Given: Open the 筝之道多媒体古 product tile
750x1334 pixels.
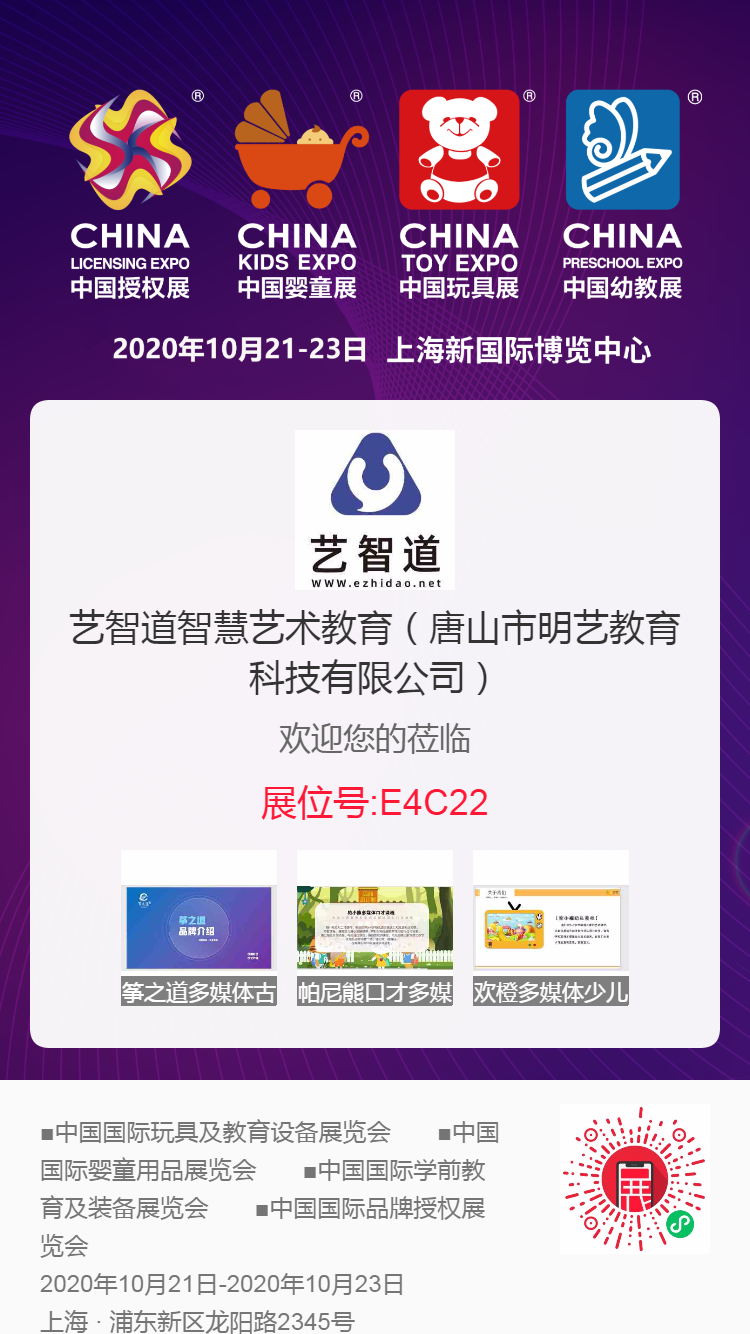Looking at the screenshot, I should click(x=199, y=928).
